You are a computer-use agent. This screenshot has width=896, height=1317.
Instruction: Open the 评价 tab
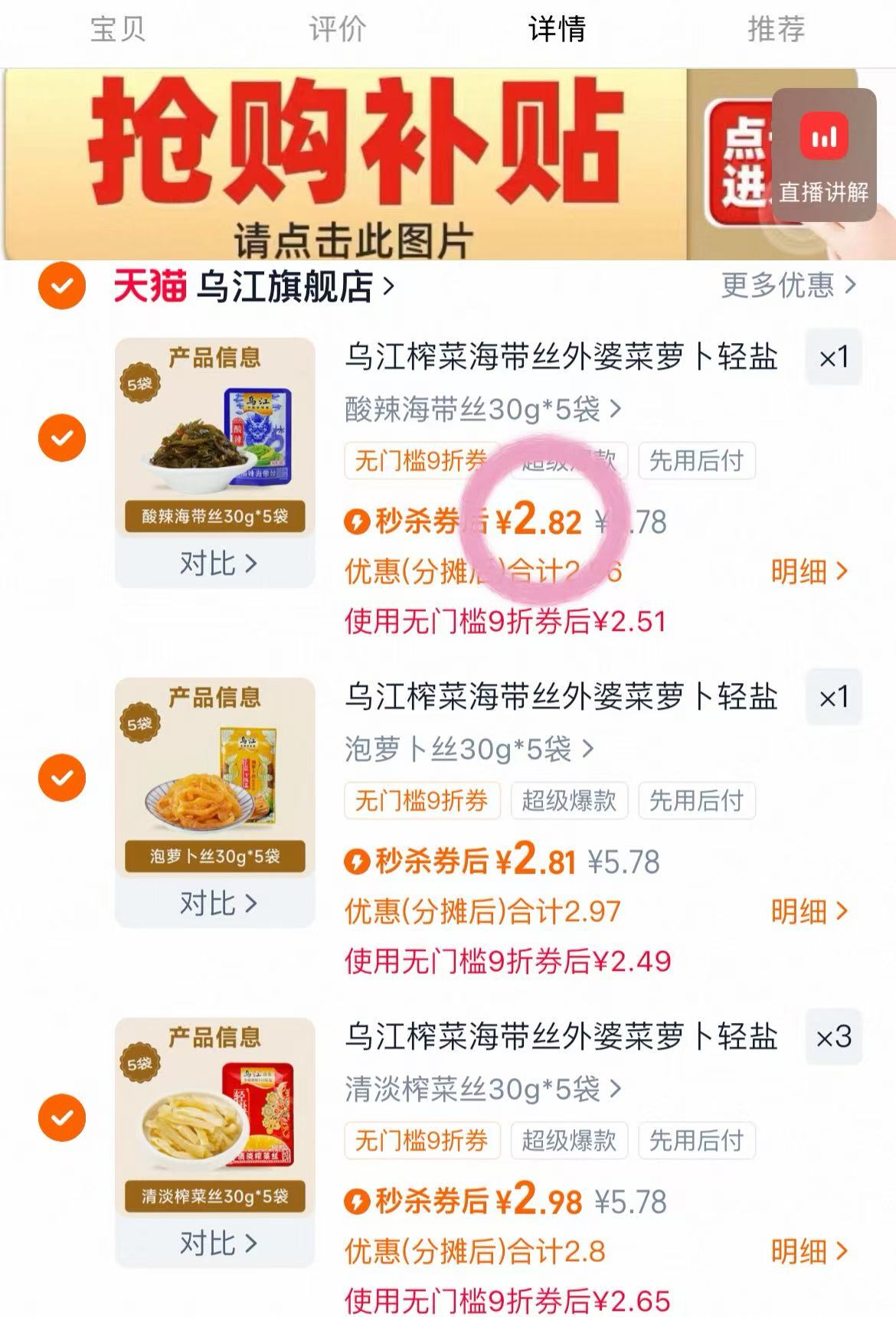(x=337, y=31)
